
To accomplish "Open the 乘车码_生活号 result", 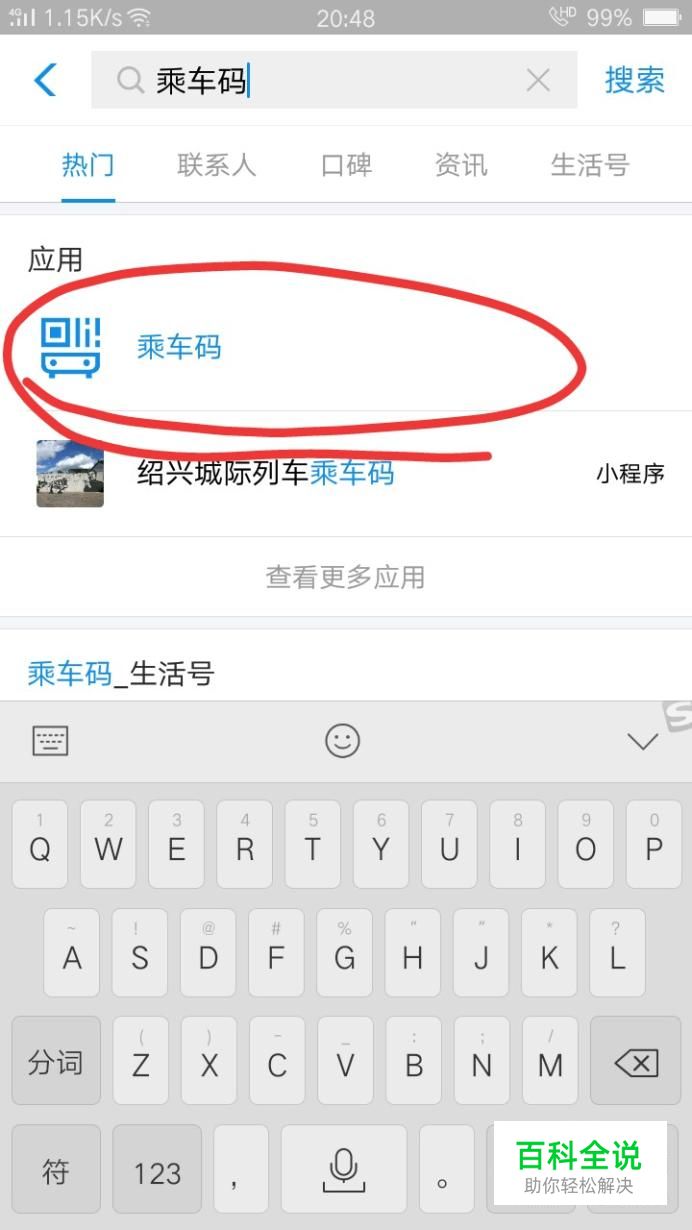I will (121, 674).
